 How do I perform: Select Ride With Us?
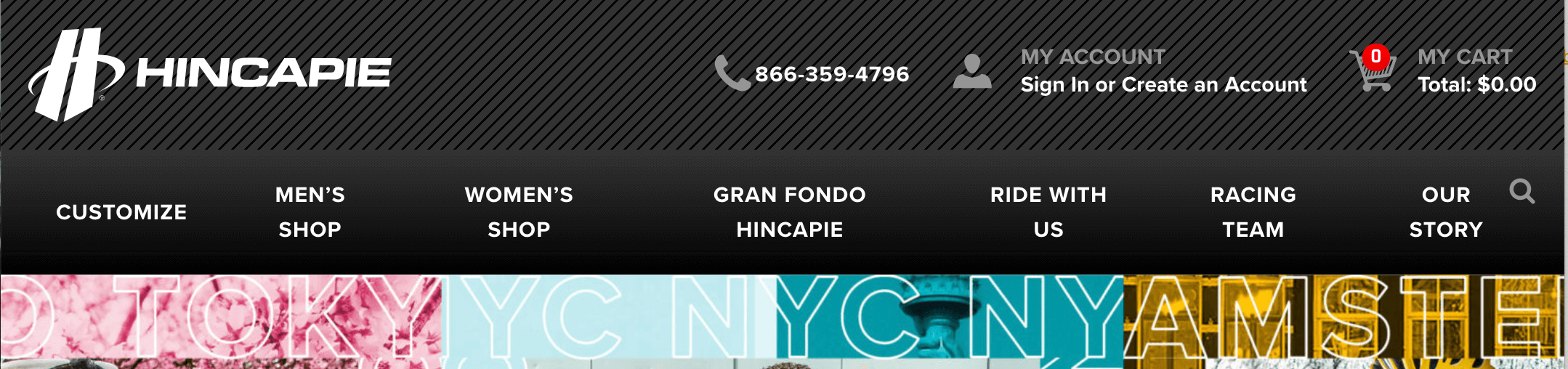tap(1048, 212)
